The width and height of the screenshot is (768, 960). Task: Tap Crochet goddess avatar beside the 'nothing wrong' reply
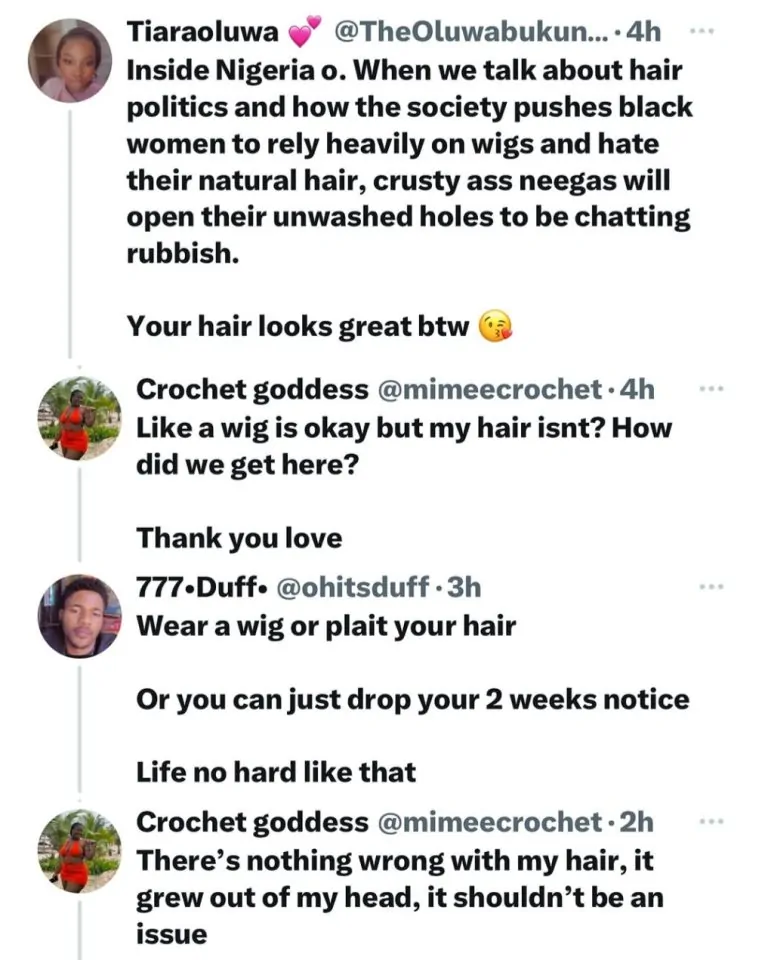[x=80, y=851]
